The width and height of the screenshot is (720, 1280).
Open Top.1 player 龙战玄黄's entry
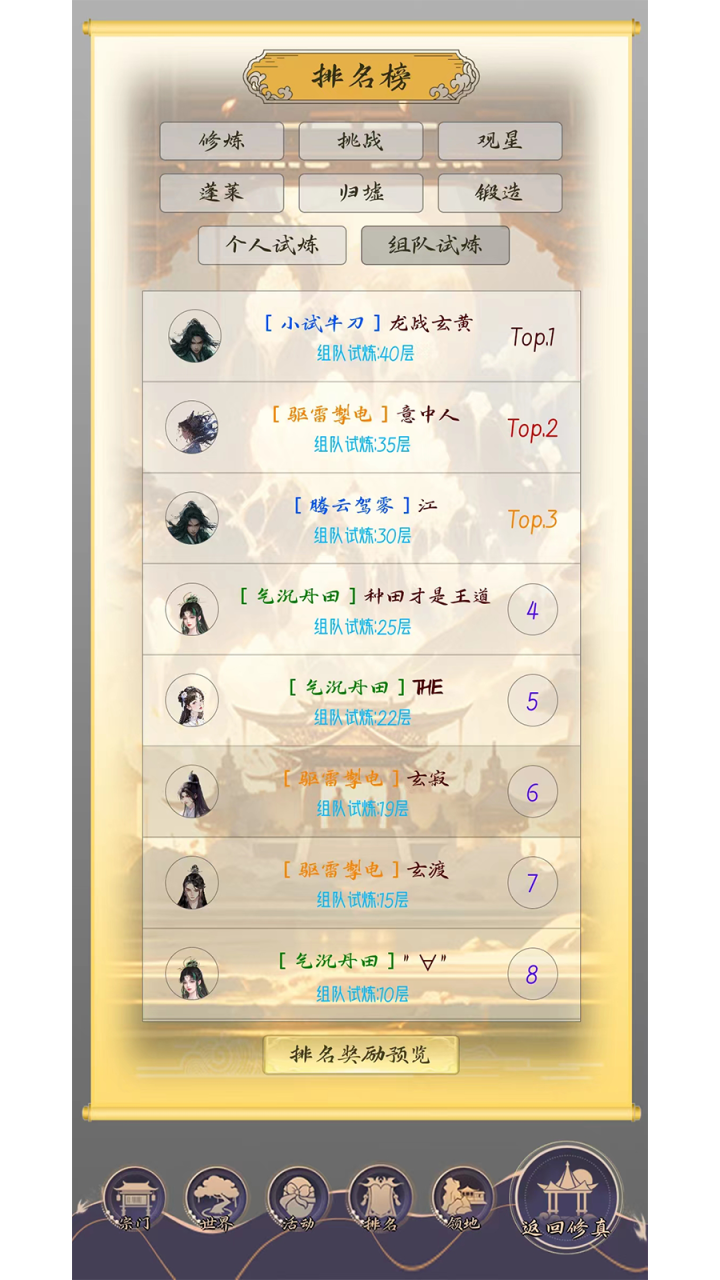tap(361, 337)
